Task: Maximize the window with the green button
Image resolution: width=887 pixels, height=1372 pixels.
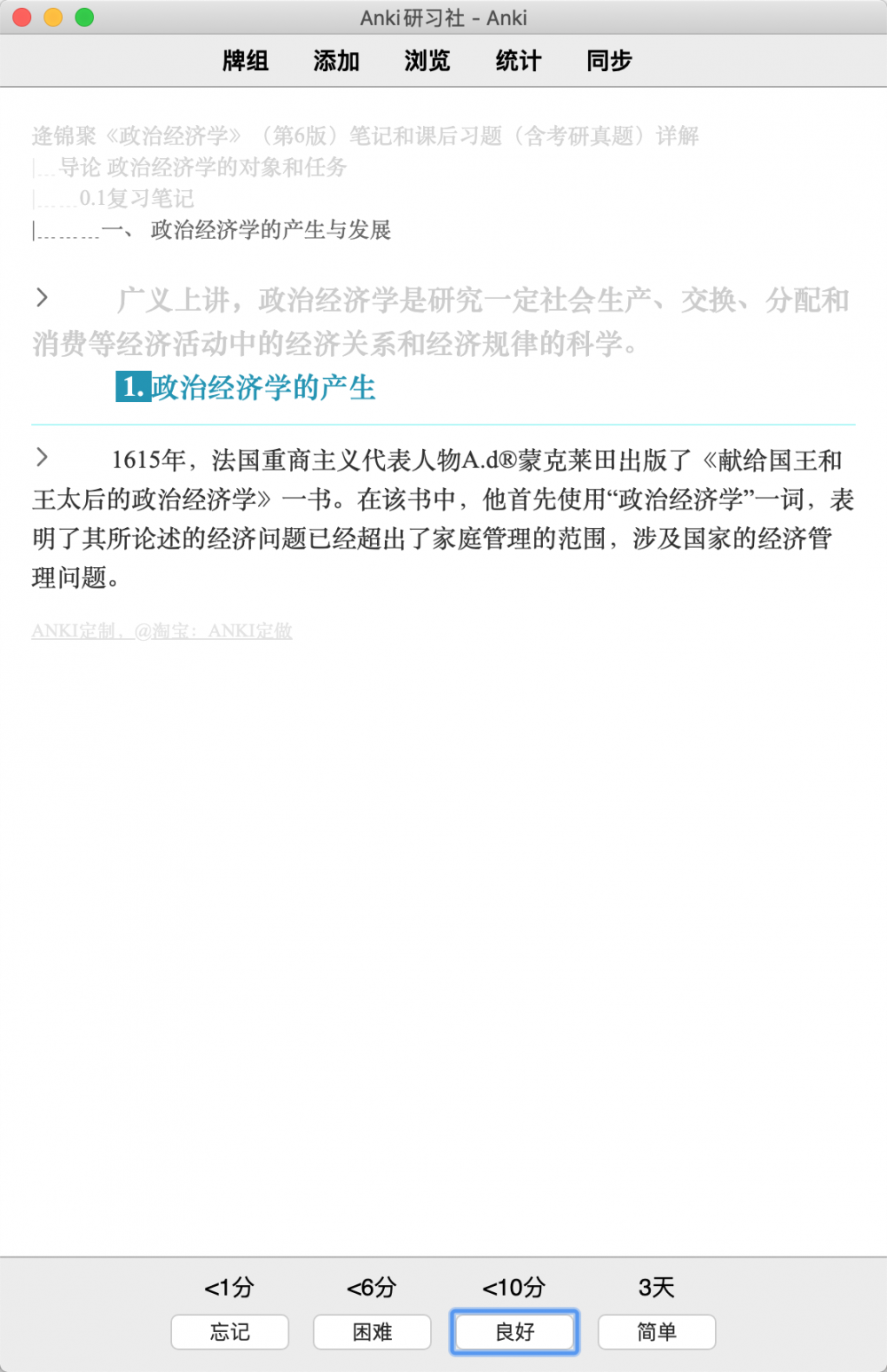Action: pos(84,18)
